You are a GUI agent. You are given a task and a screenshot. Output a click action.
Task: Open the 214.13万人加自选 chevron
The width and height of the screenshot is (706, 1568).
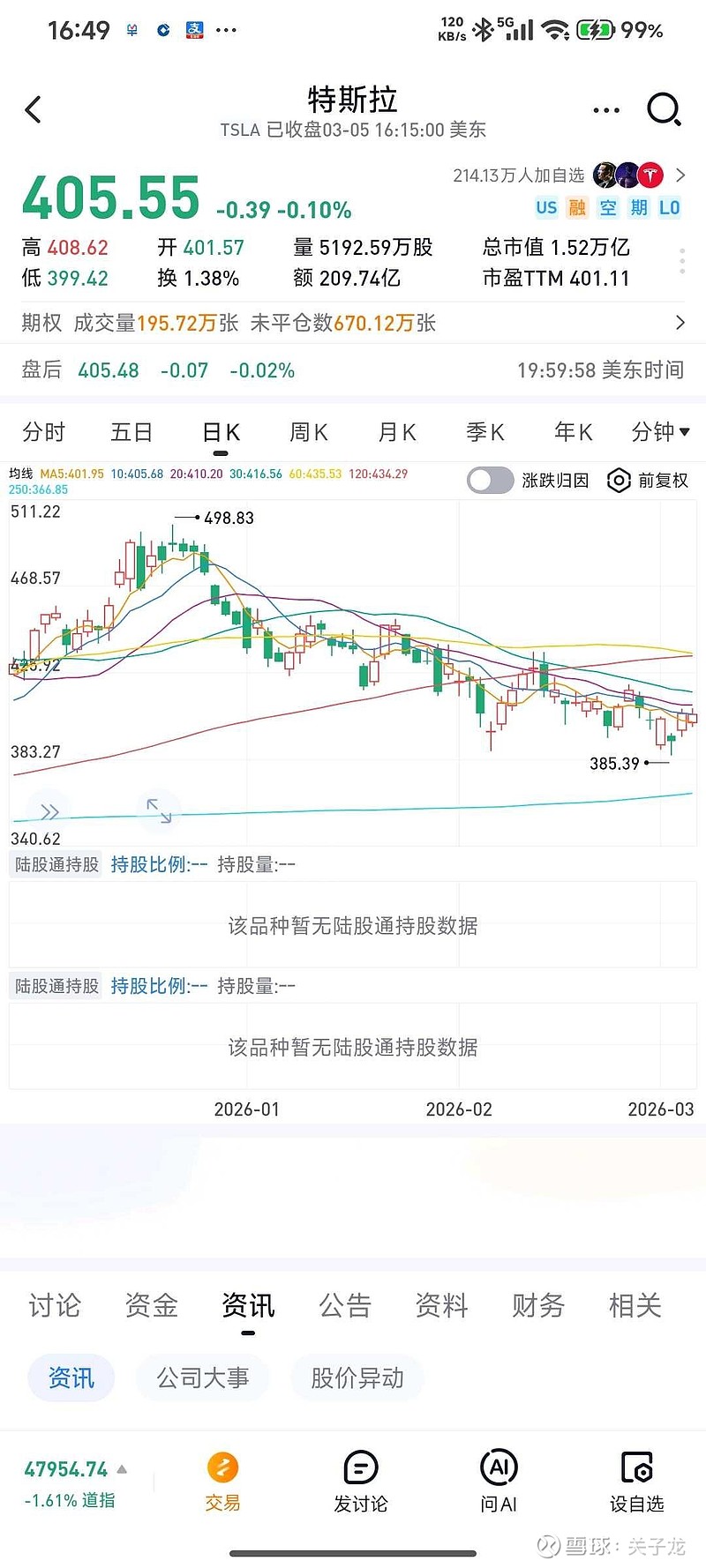[x=680, y=175]
